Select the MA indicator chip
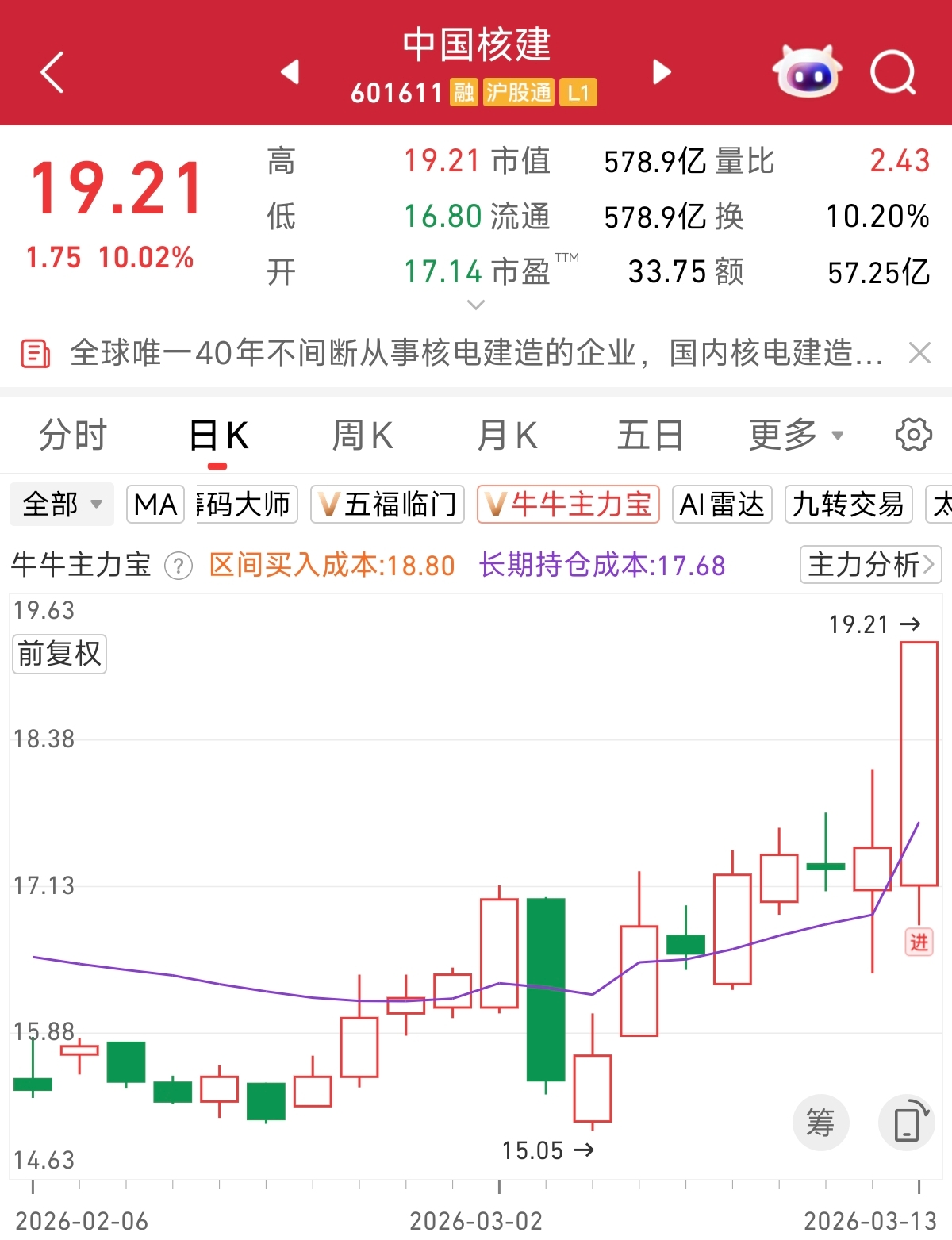 coord(155,505)
